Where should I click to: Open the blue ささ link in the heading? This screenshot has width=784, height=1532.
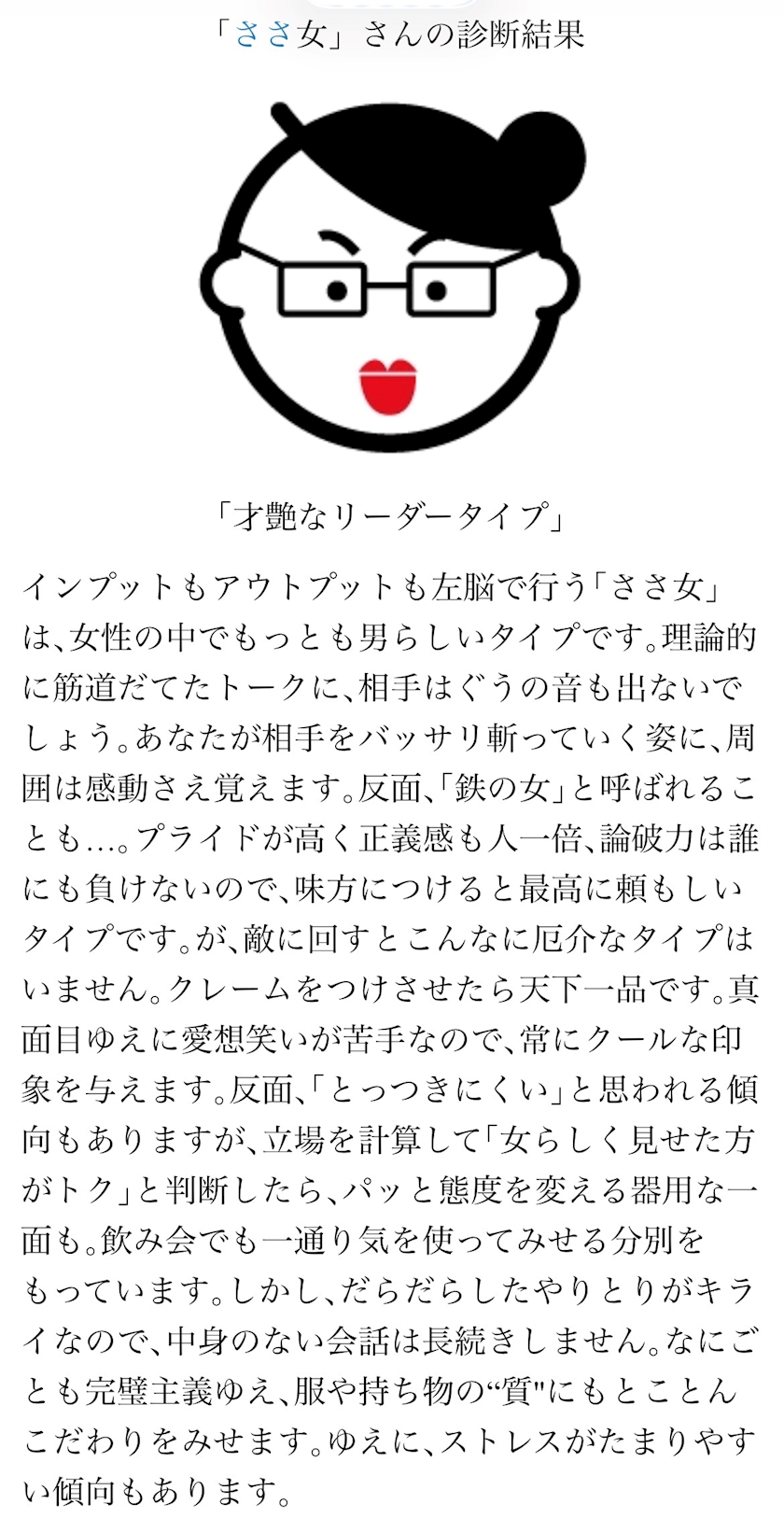[x=264, y=35]
